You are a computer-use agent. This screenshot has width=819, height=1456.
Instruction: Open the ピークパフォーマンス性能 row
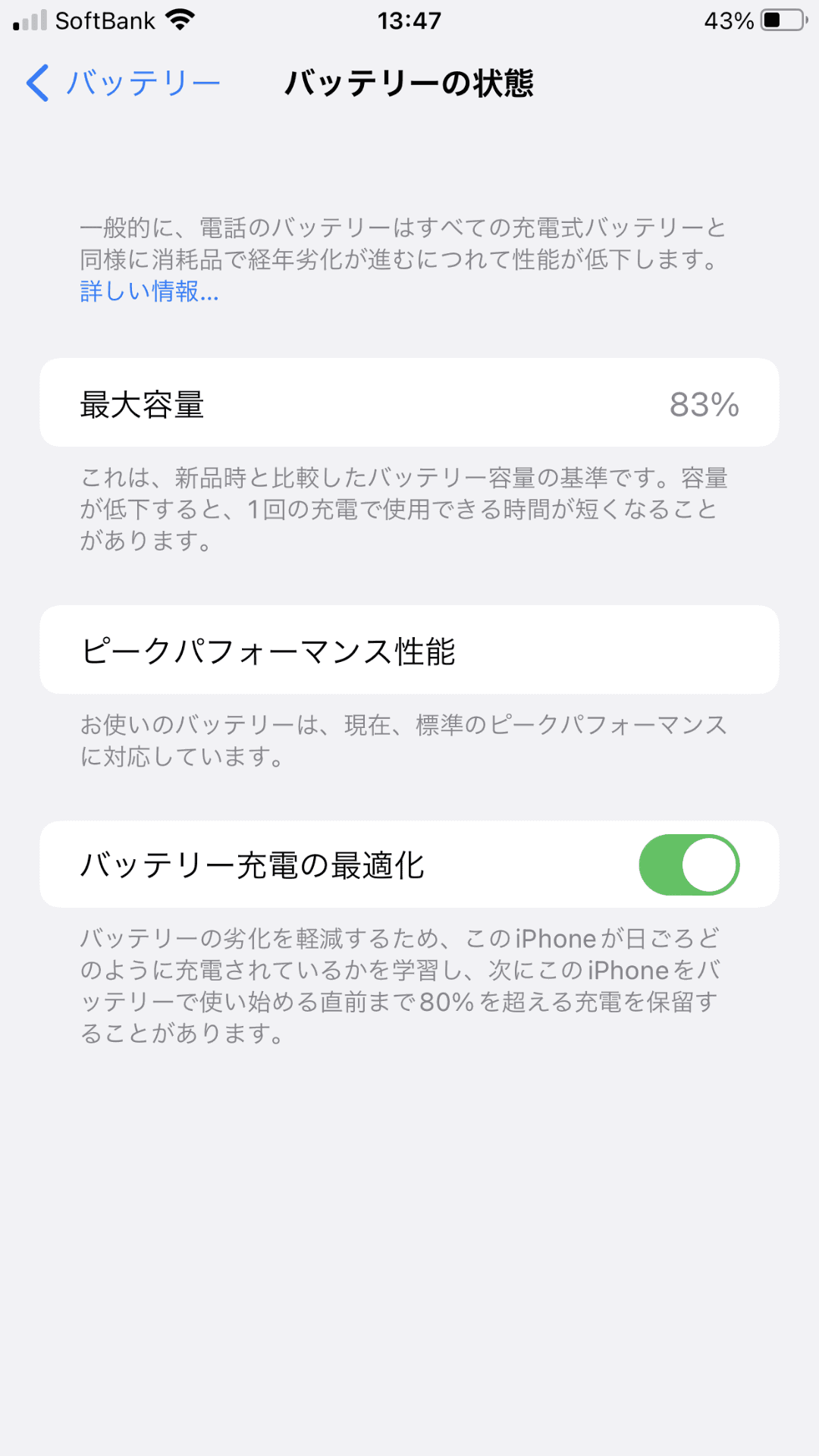409,649
